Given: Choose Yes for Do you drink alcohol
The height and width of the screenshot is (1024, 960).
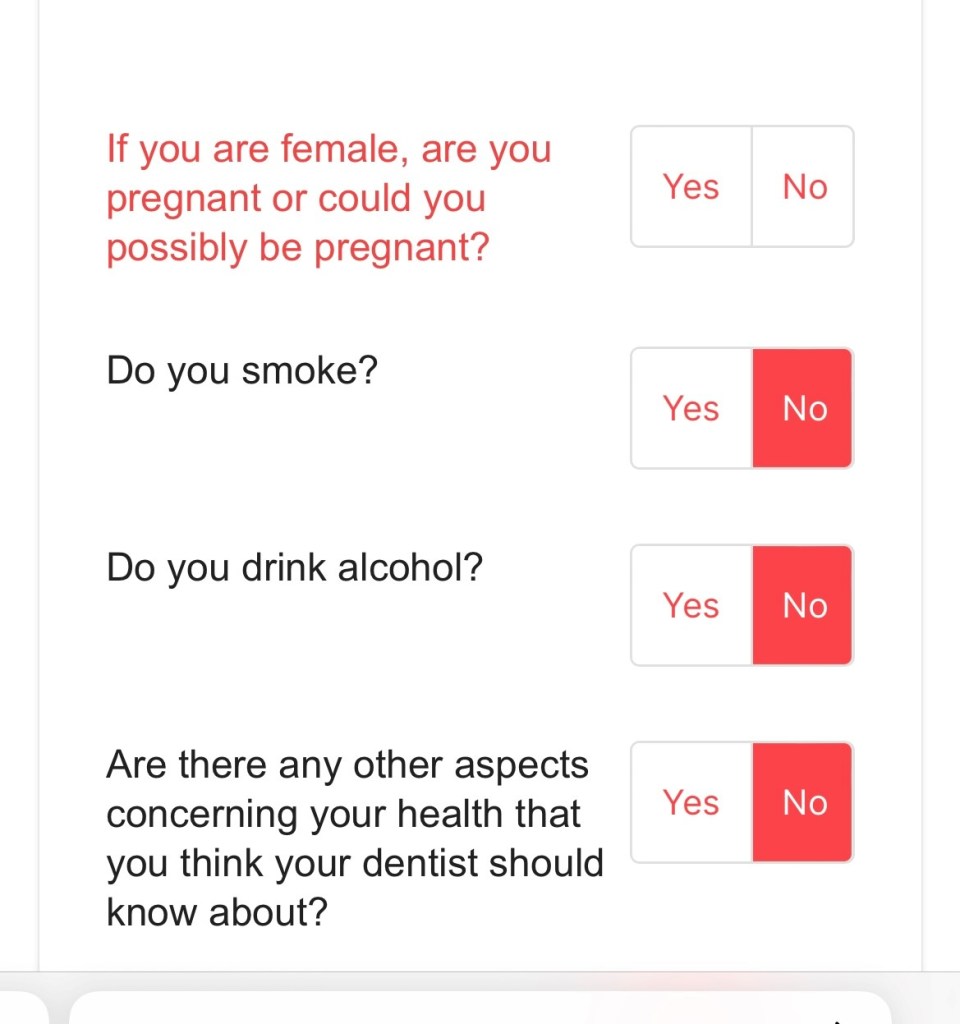Looking at the screenshot, I should tap(691, 605).
